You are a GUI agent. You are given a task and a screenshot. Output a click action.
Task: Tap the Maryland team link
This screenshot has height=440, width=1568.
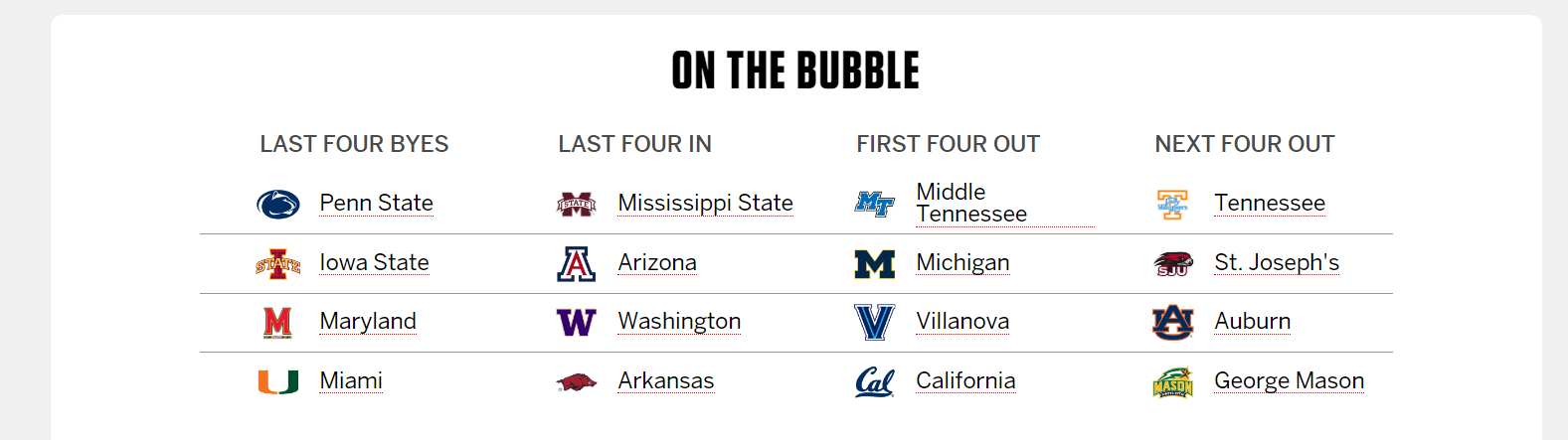[x=368, y=322]
